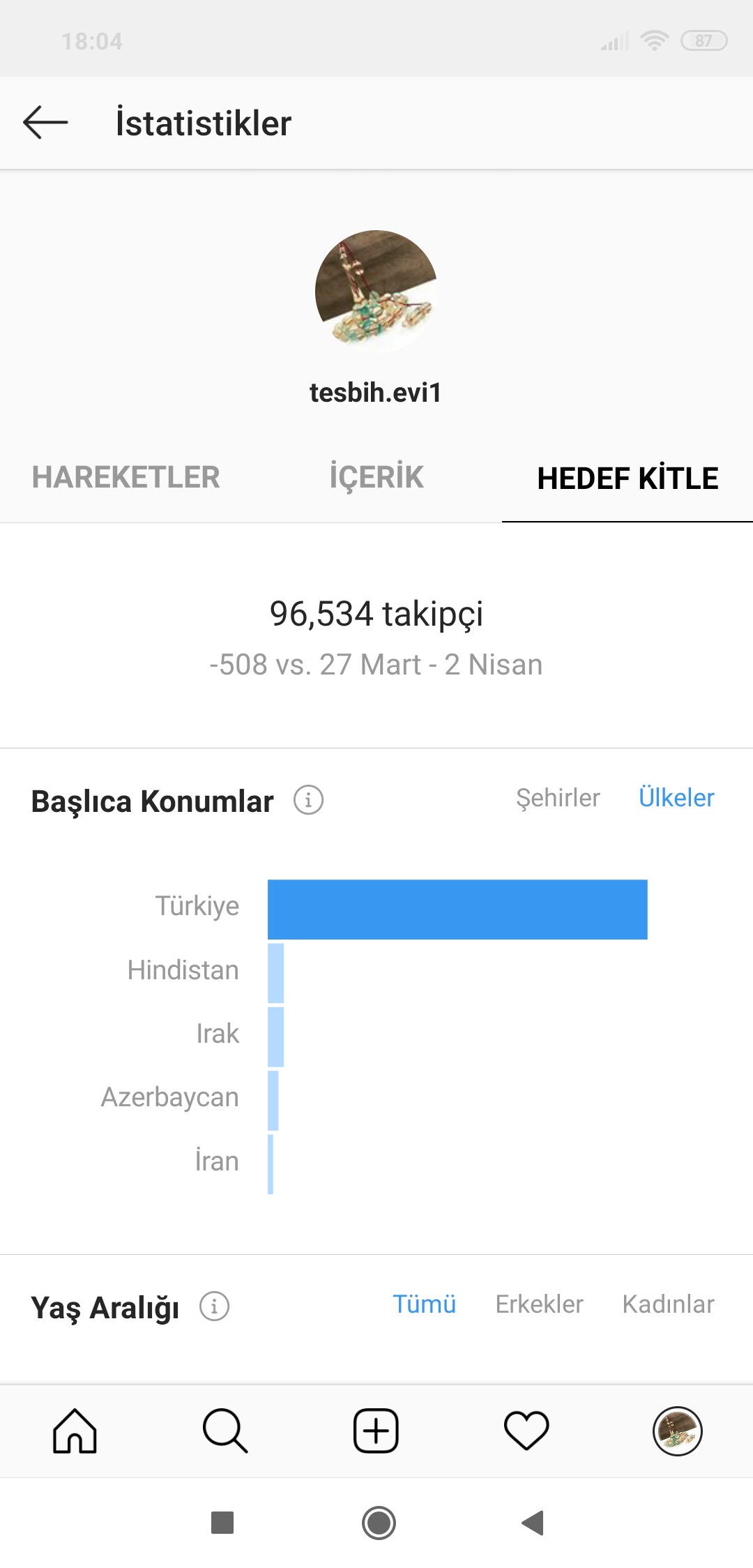Switch to the İÇERİK tab
This screenshot has height=1568, width=753.
coord(376,478)
